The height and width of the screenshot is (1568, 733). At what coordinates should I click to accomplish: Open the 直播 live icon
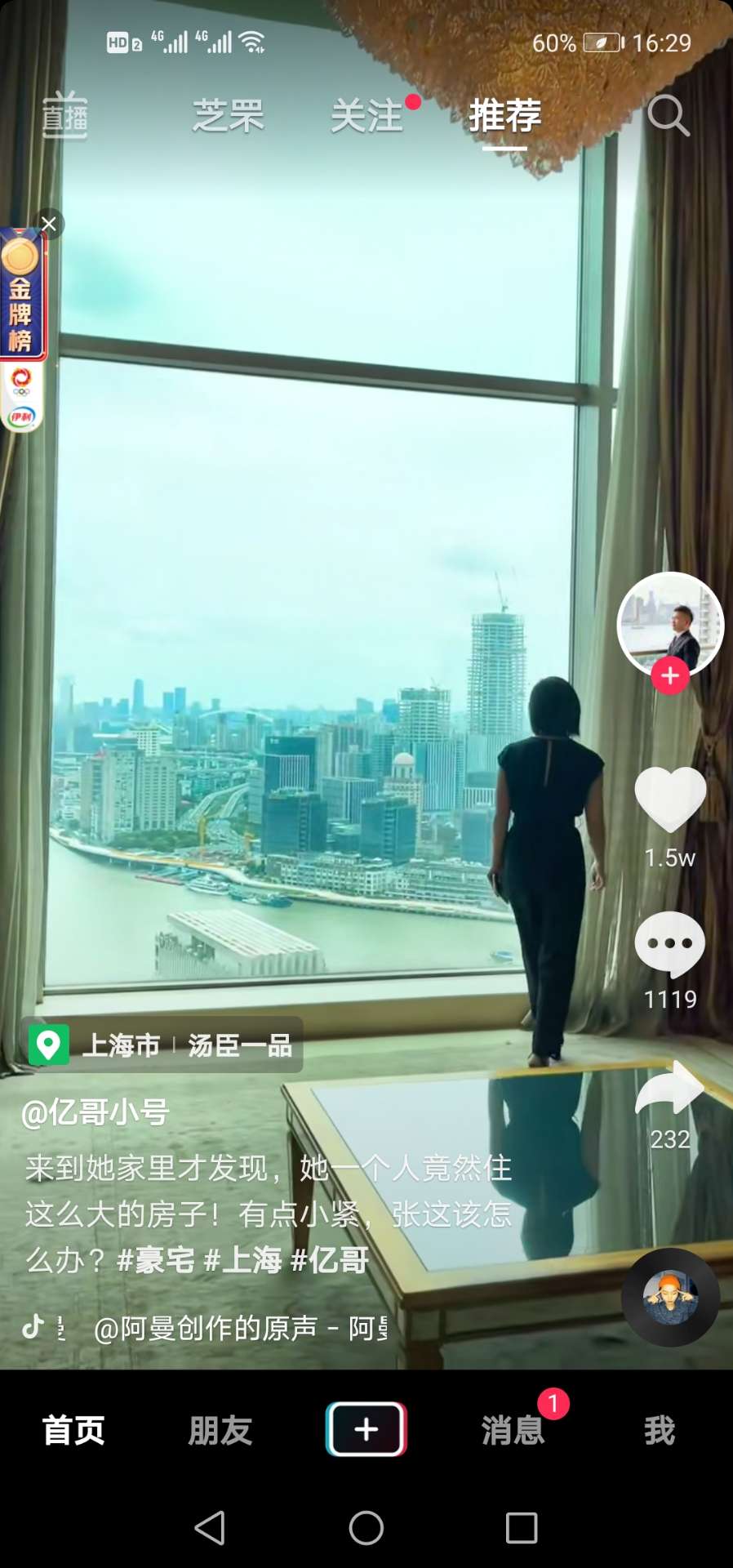[x=64, y=115]
